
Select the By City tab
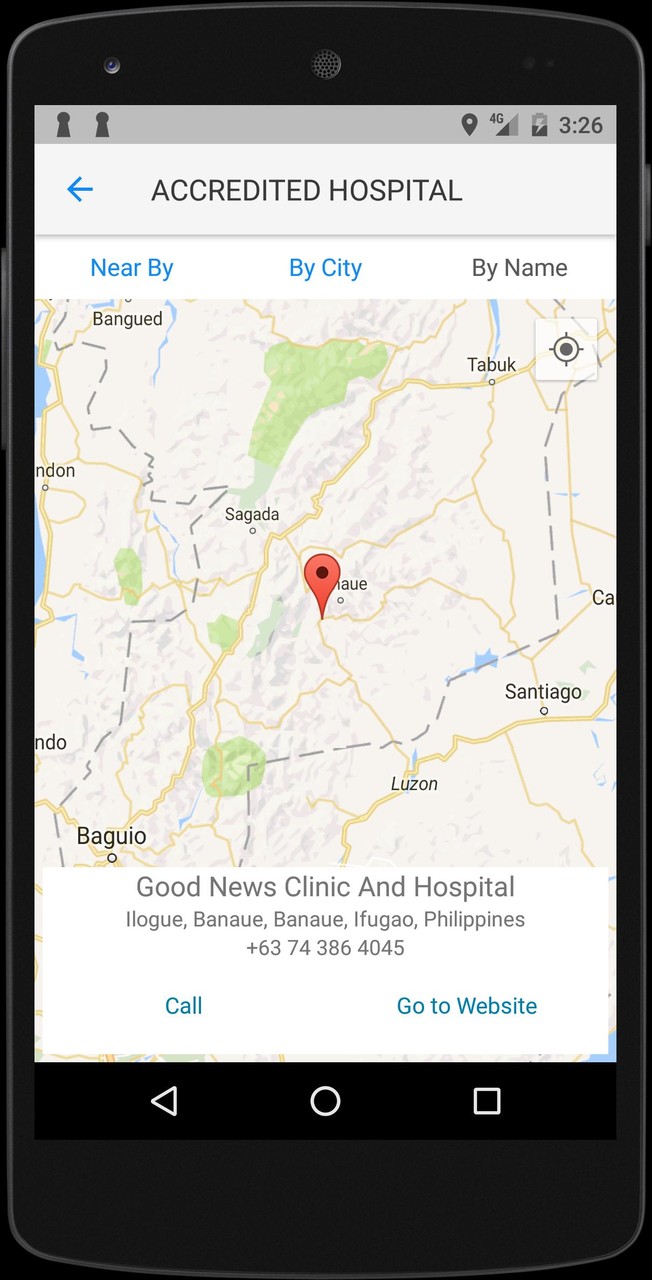[x=325, y=268]
